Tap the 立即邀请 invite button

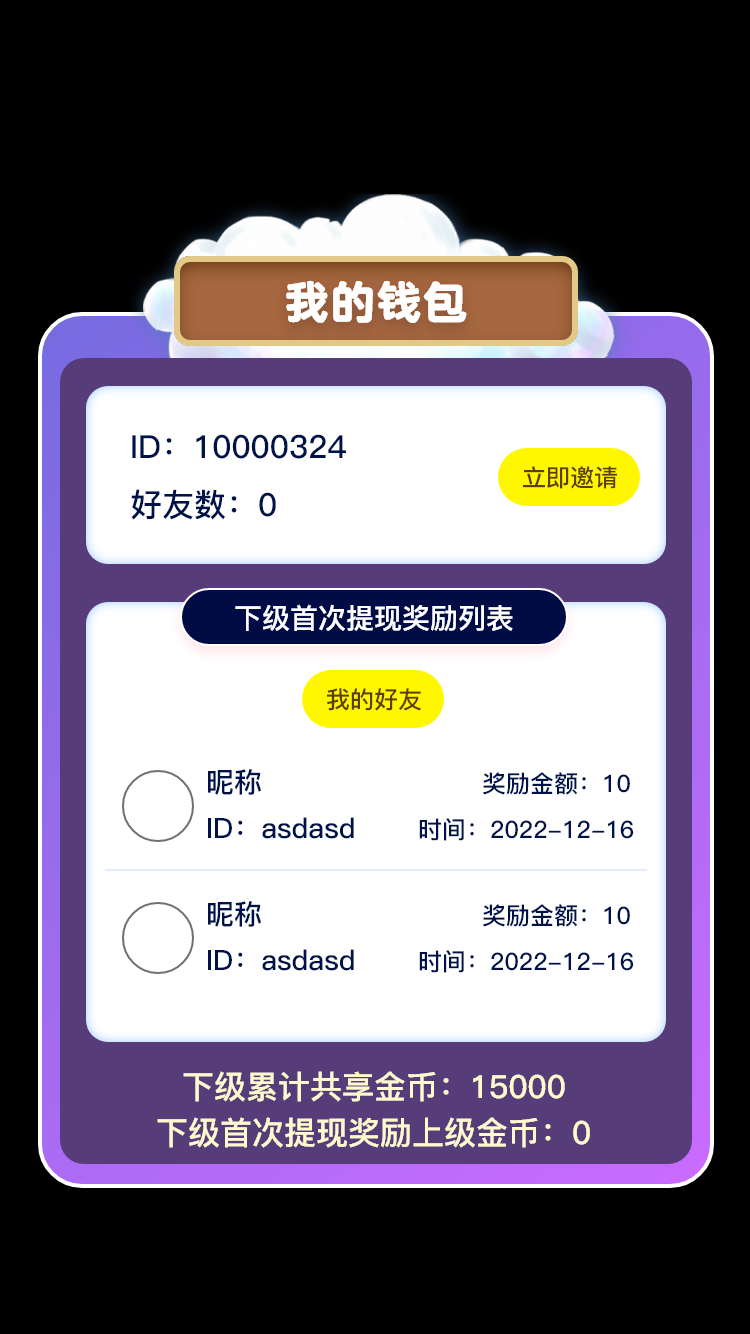569,477
